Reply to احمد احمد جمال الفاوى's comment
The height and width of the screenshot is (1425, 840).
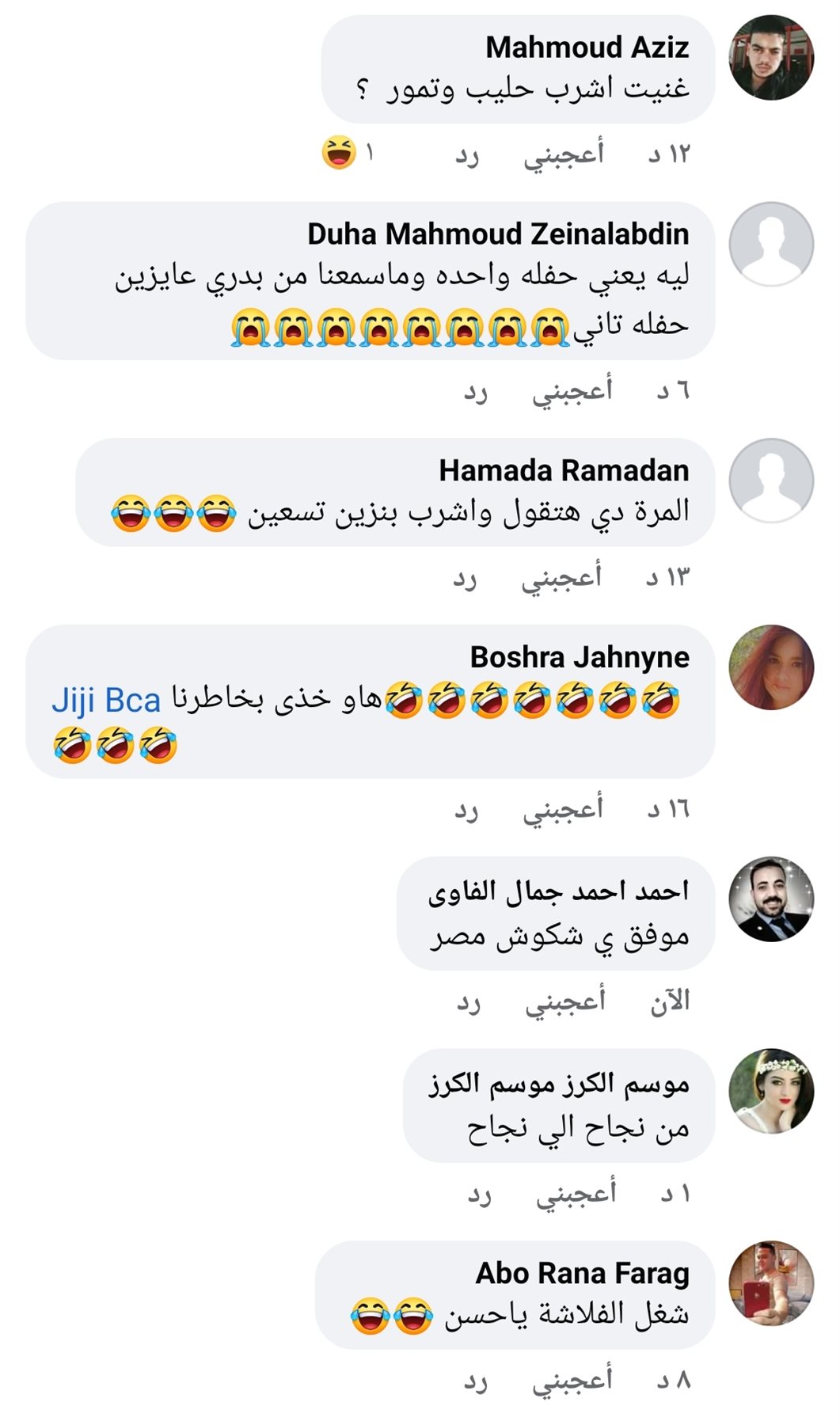tap(469, 1003)
